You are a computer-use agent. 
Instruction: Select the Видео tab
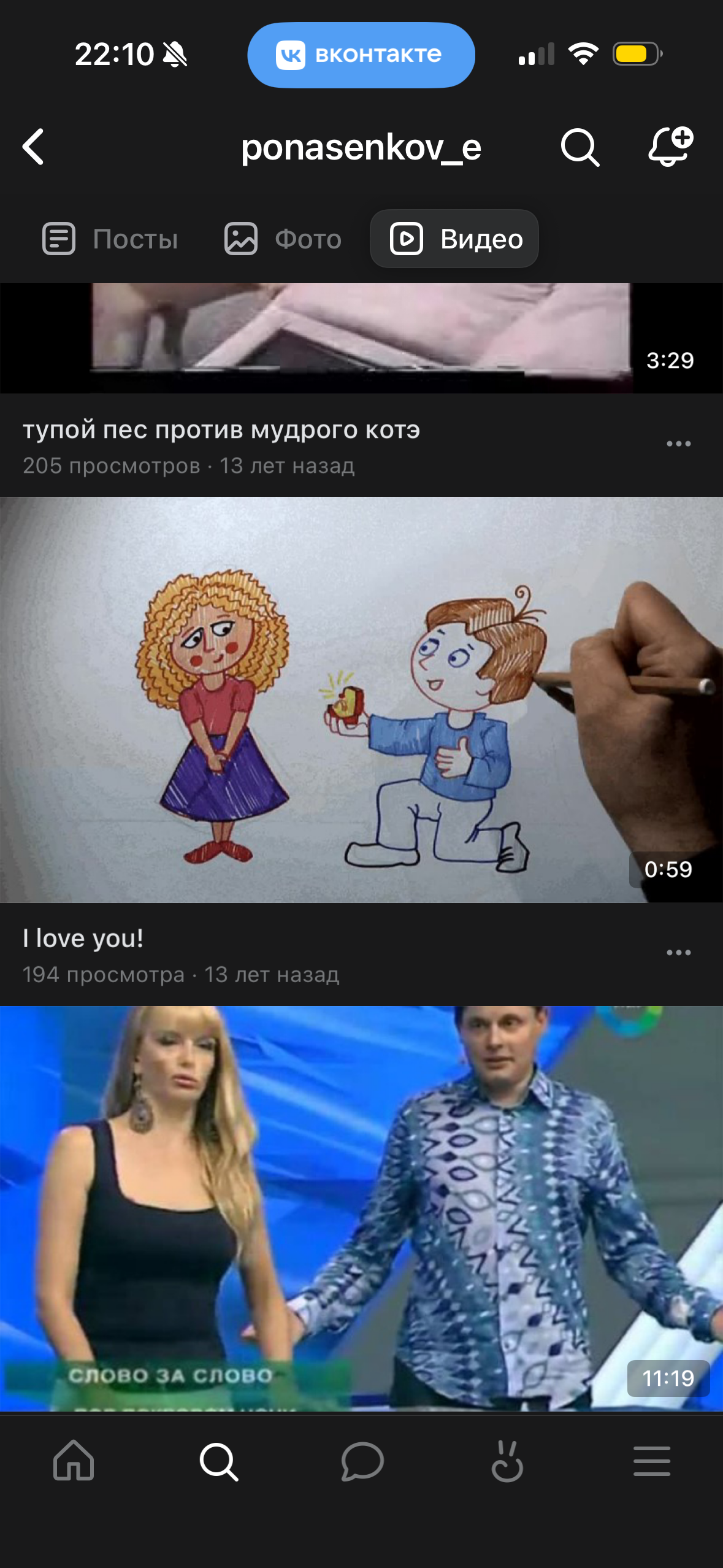point(454,239)
